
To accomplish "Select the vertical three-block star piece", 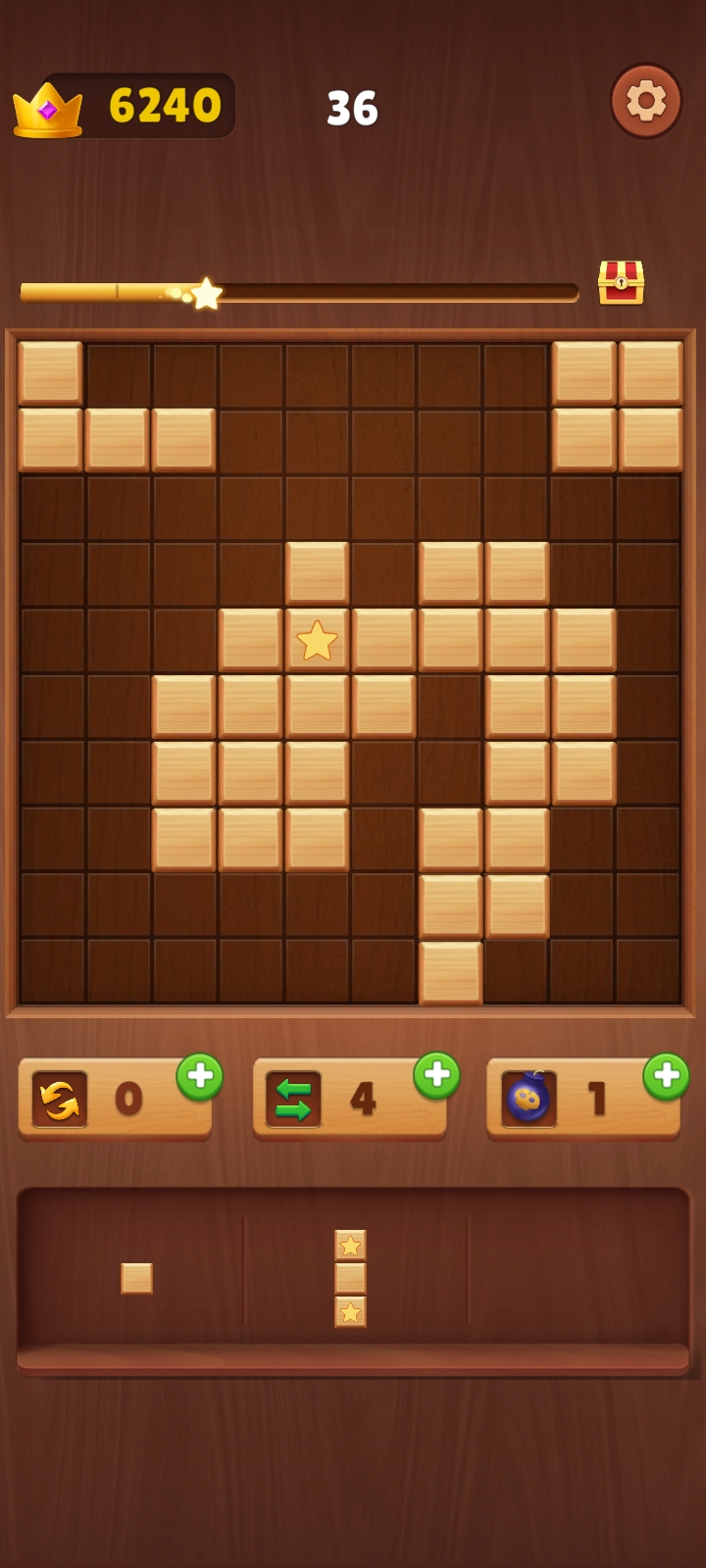I will pyautogui.click(x=350, y=1278).
